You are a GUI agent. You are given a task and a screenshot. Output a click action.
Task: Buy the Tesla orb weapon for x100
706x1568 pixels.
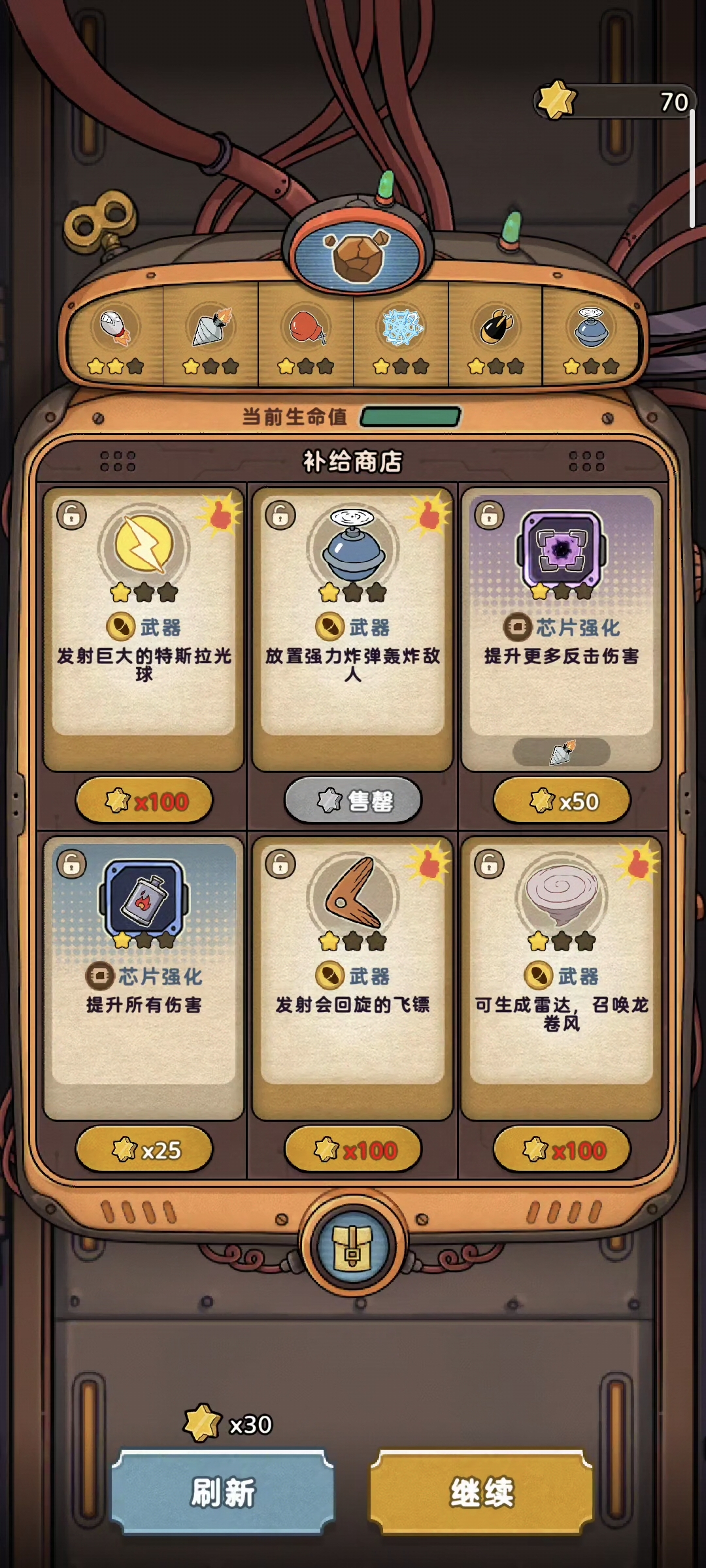tap(144, 801)
